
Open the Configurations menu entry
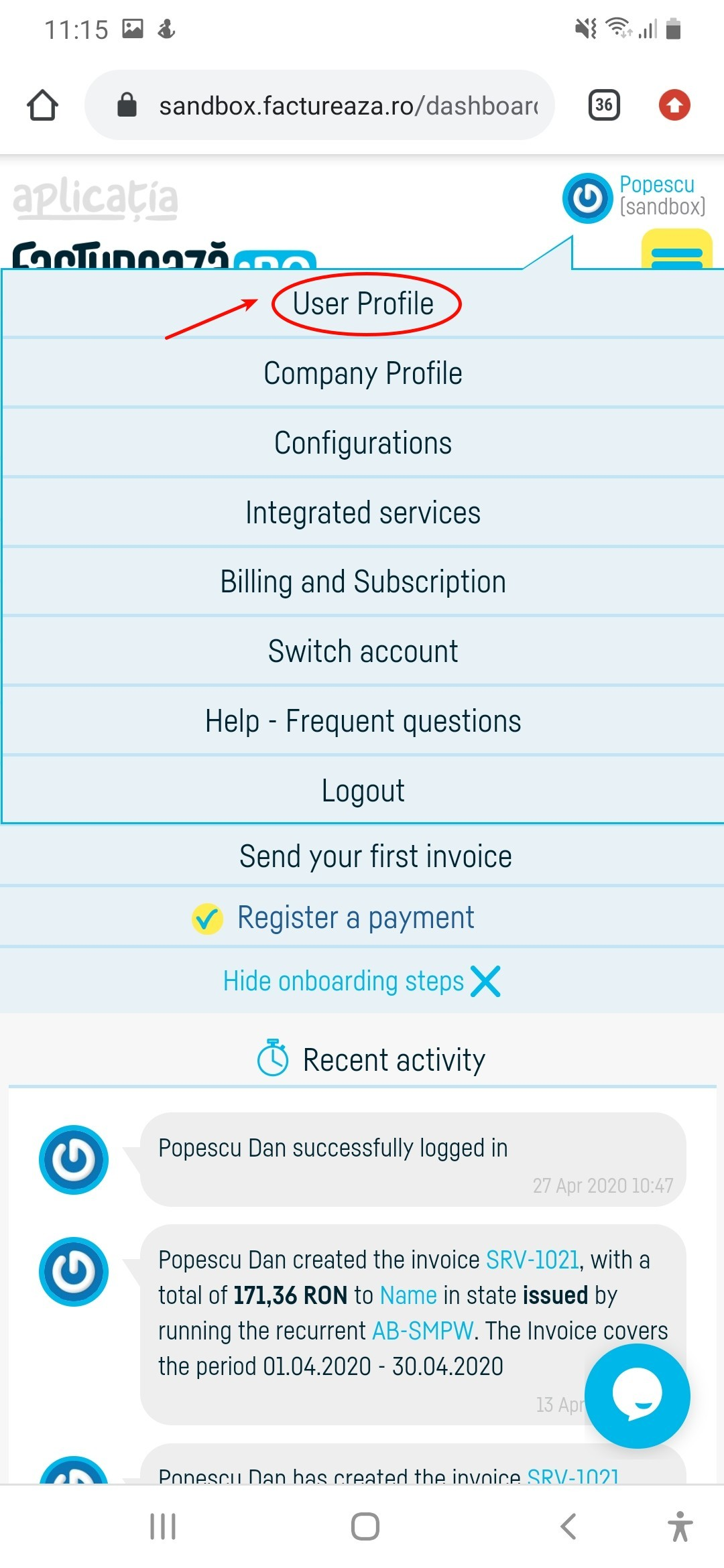click(362, 442)
